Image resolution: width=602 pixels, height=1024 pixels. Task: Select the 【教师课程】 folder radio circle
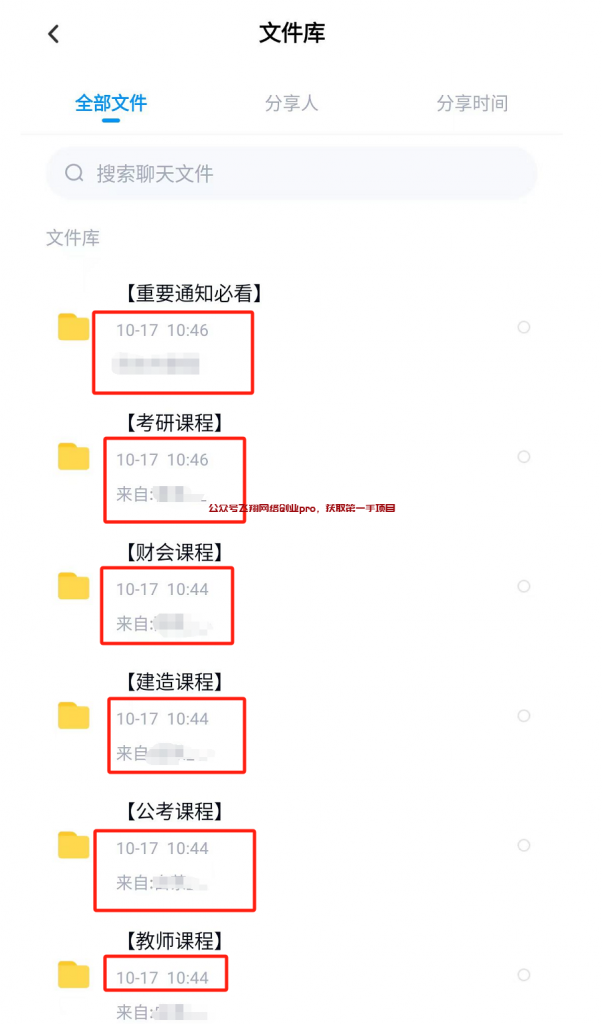[x=523, y=974]
